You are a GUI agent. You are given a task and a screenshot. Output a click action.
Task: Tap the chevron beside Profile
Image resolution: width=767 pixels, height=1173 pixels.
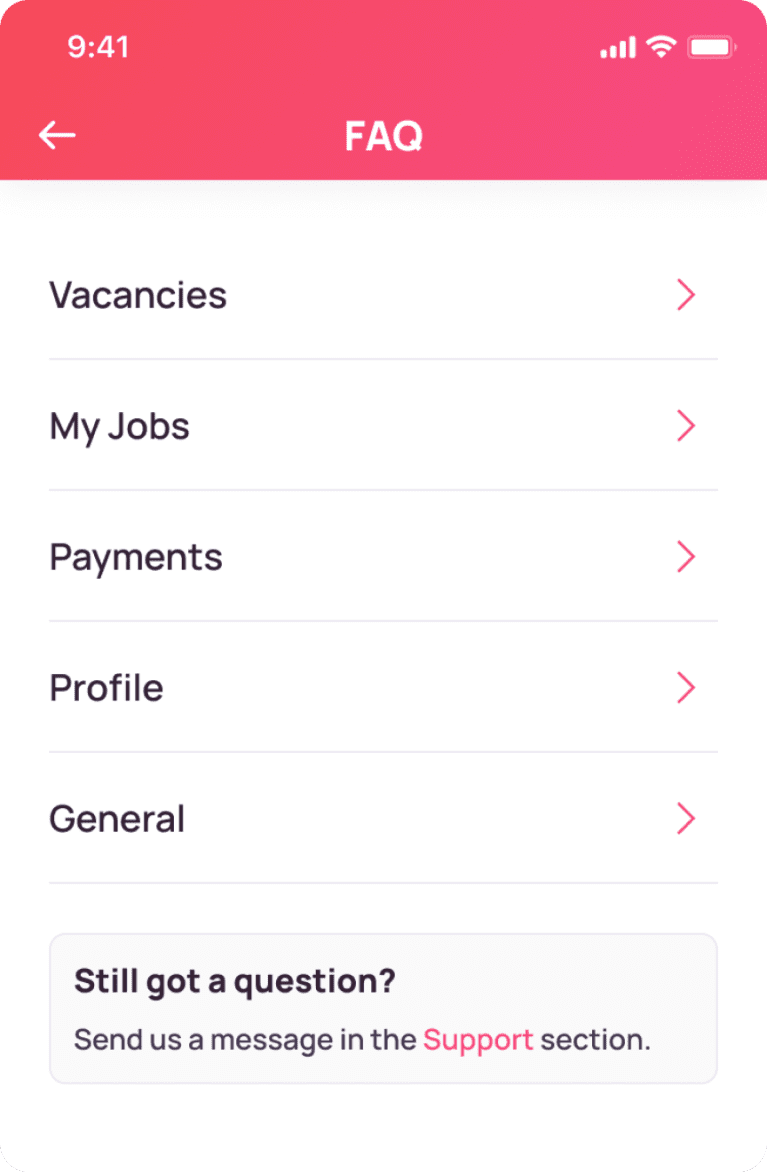tap(686, 687)
